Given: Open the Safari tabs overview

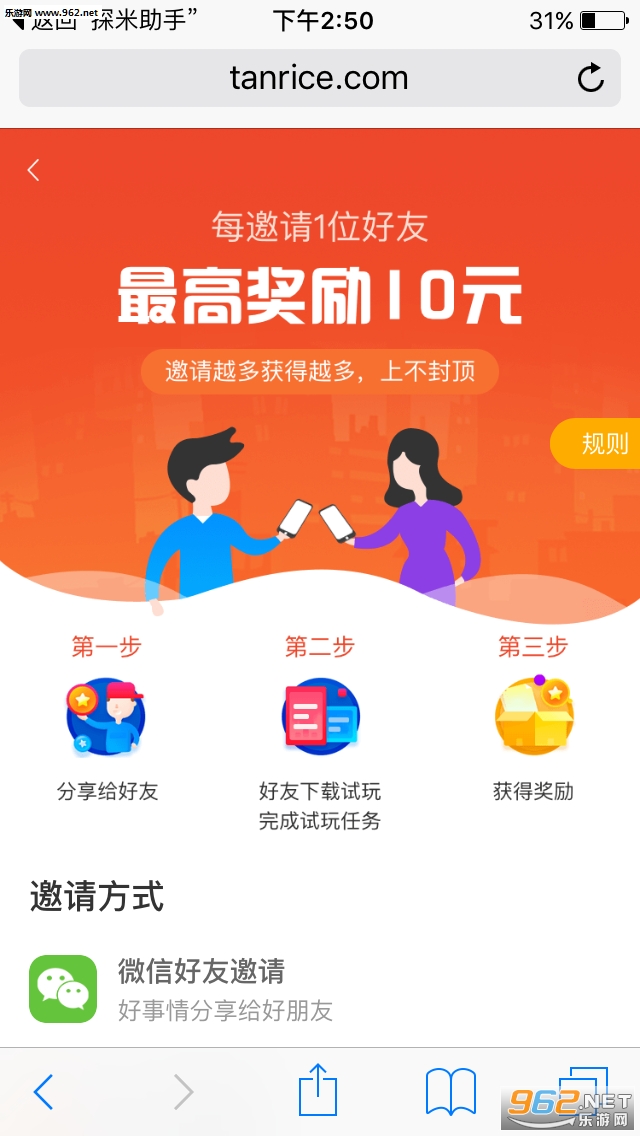Looking at the screenshot, I should click(x=582, y=1090).
